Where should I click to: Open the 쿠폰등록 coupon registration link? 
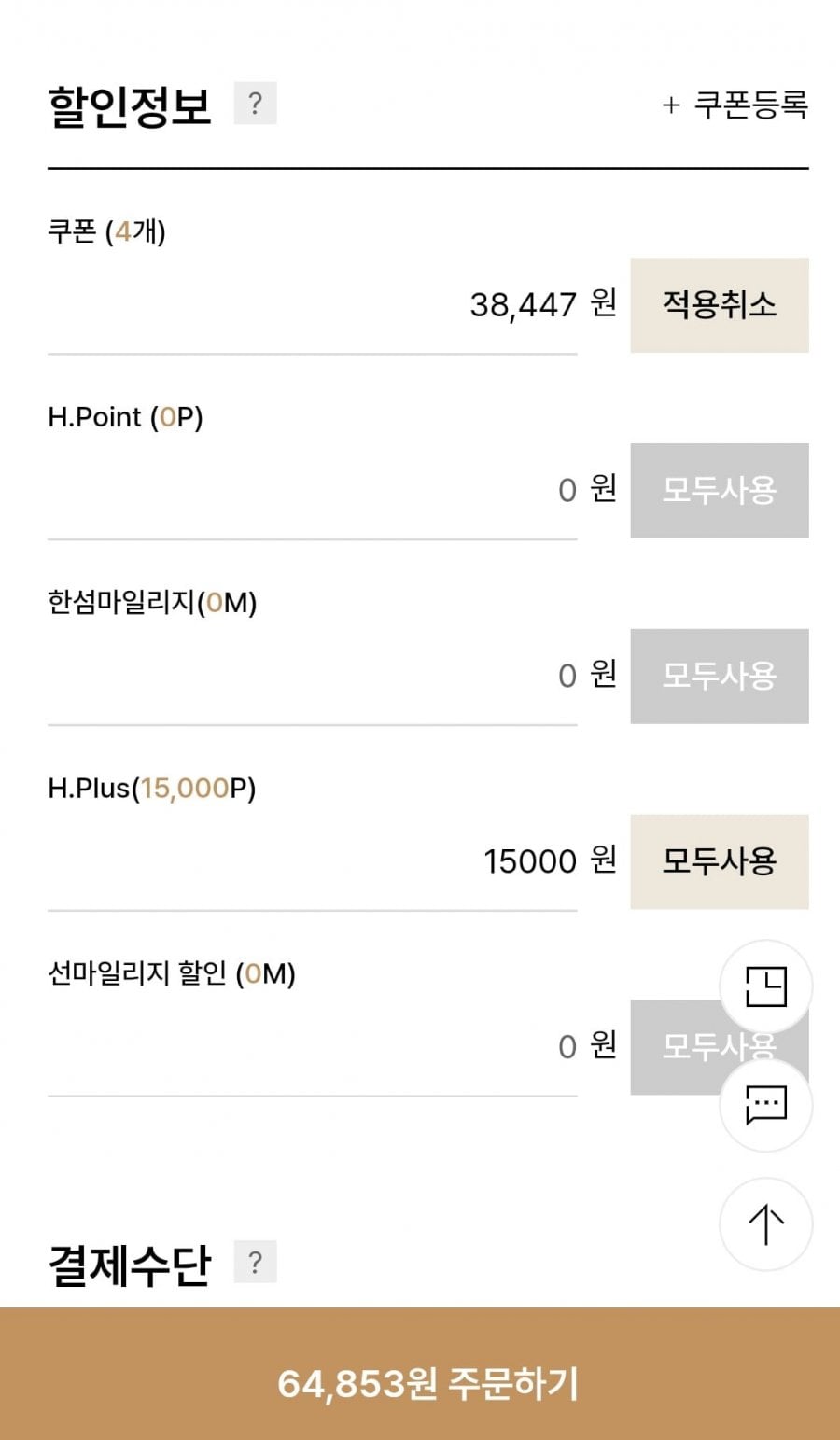[735, 105]
